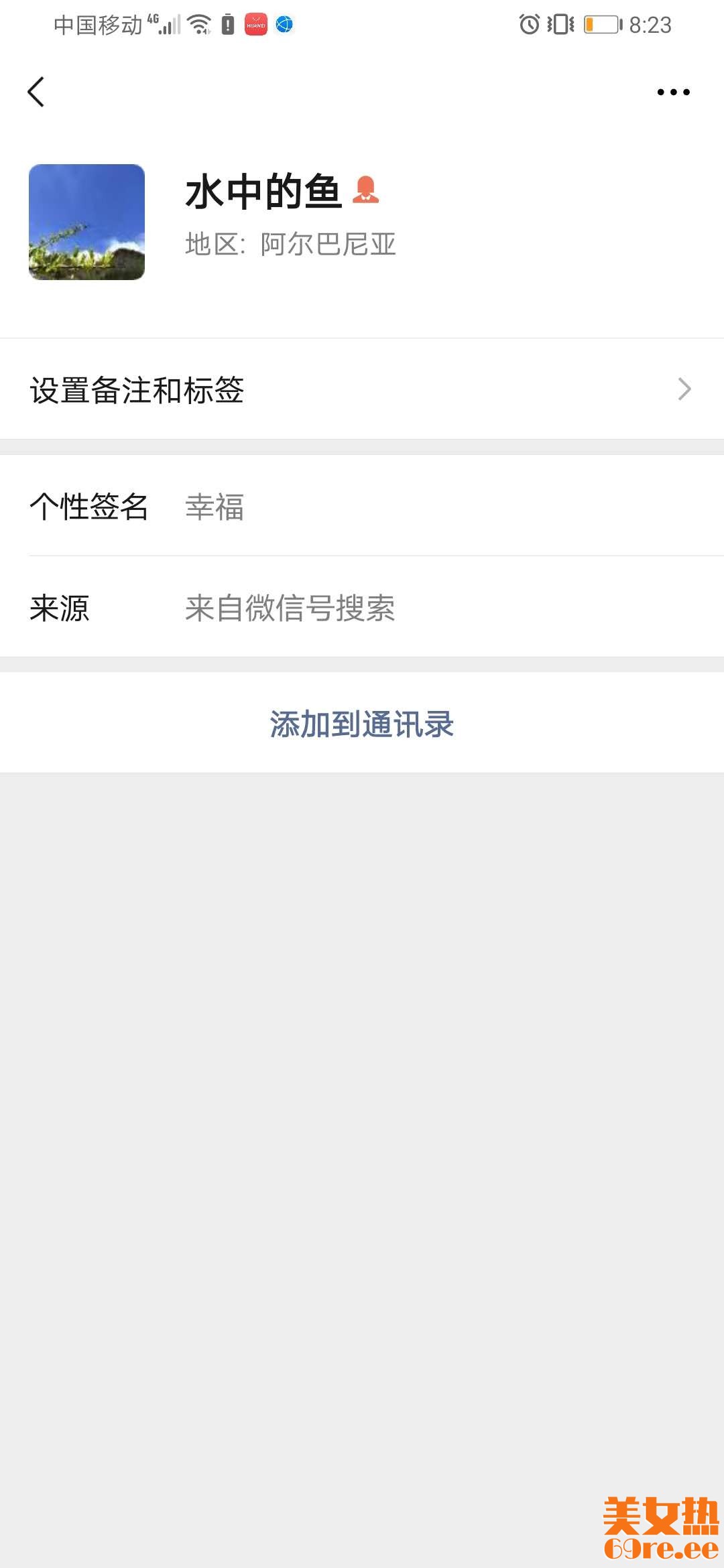Open the three-dot more options menu
The width and height of the screenshot is (724, 1568).
coord(673,92)
